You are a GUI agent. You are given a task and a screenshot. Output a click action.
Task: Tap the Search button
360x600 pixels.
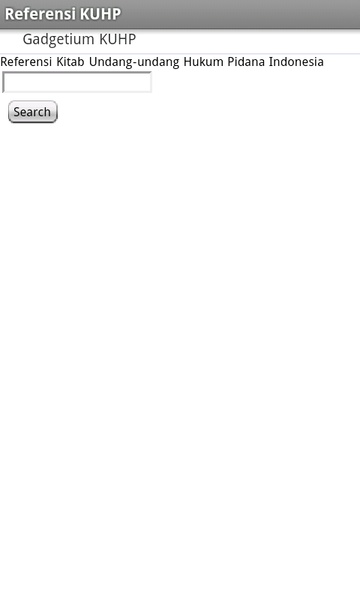click(x=33, y=112)
